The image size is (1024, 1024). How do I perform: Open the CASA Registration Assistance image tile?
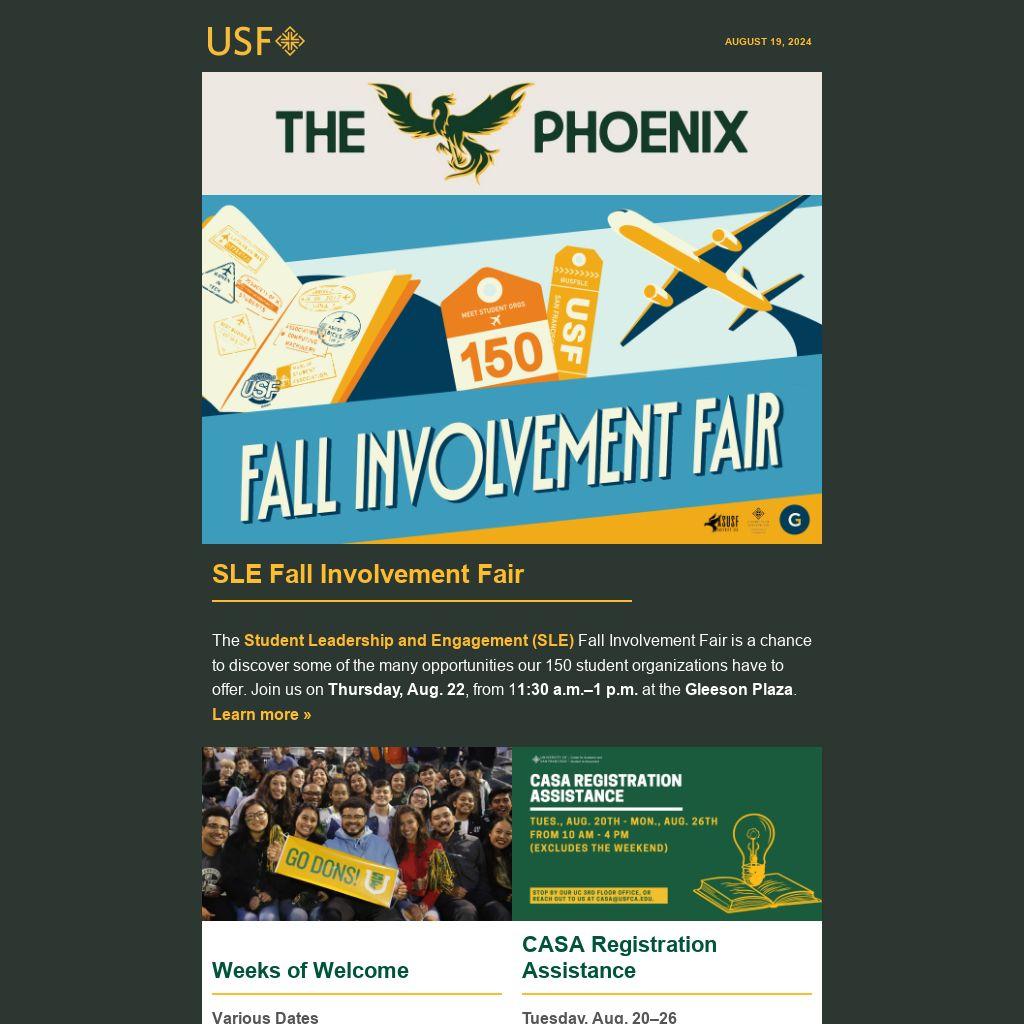pyautogui.click(x=666, y=833)
